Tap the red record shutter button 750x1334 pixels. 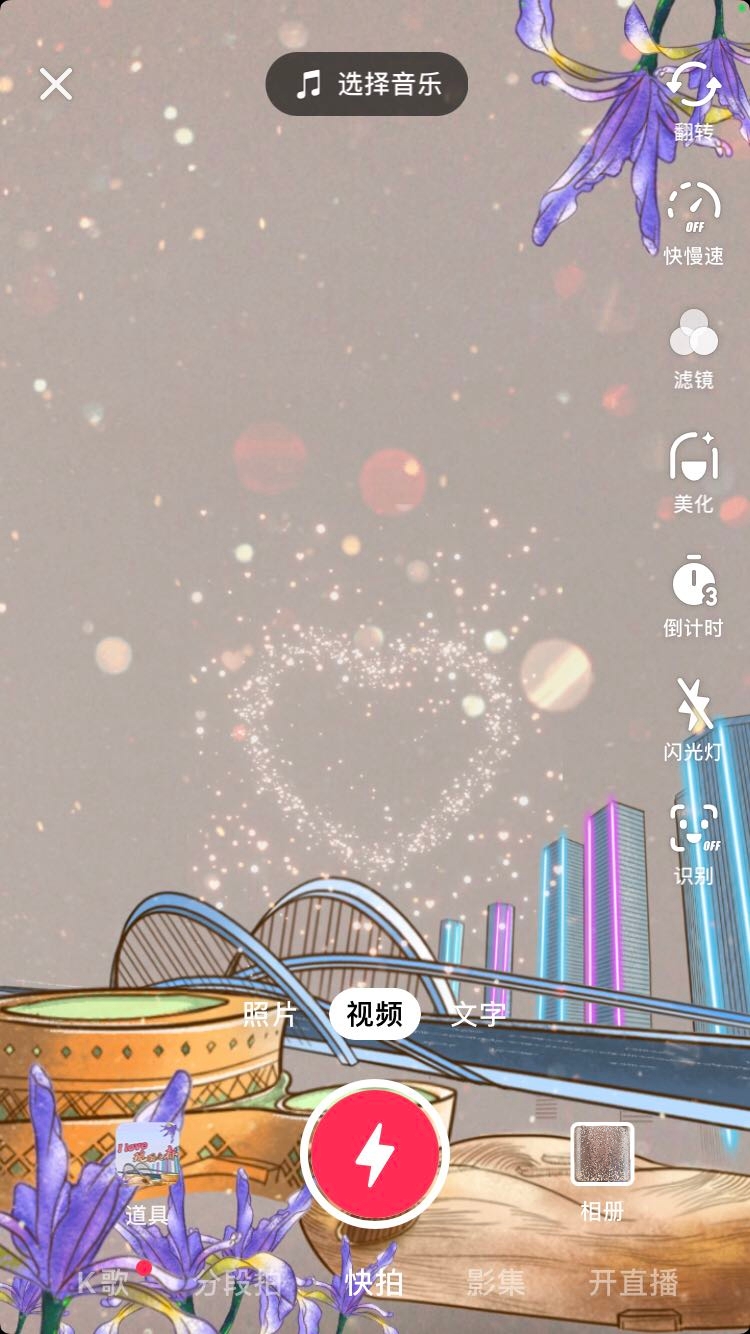tap(375, 1155)
